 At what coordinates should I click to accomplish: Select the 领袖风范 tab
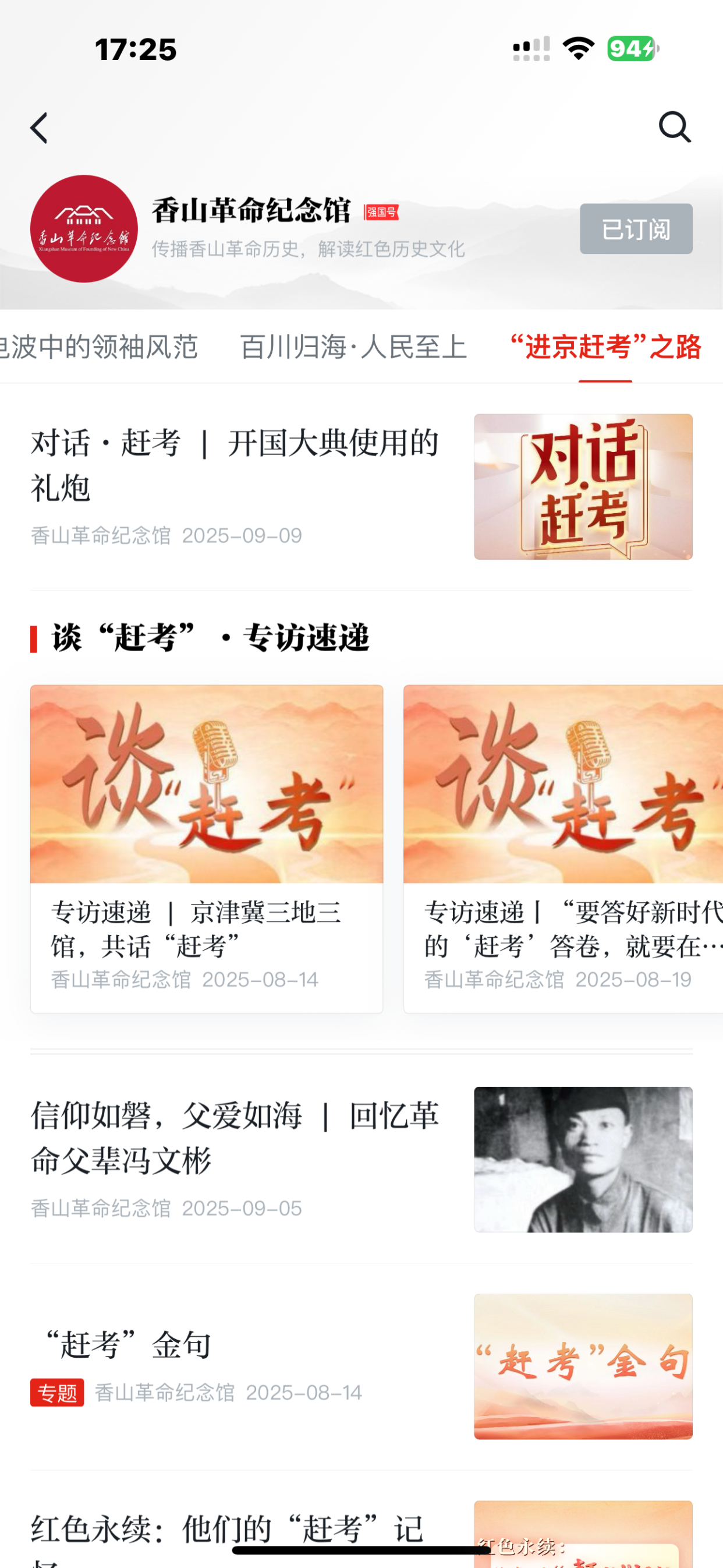(x=98, y=347)
